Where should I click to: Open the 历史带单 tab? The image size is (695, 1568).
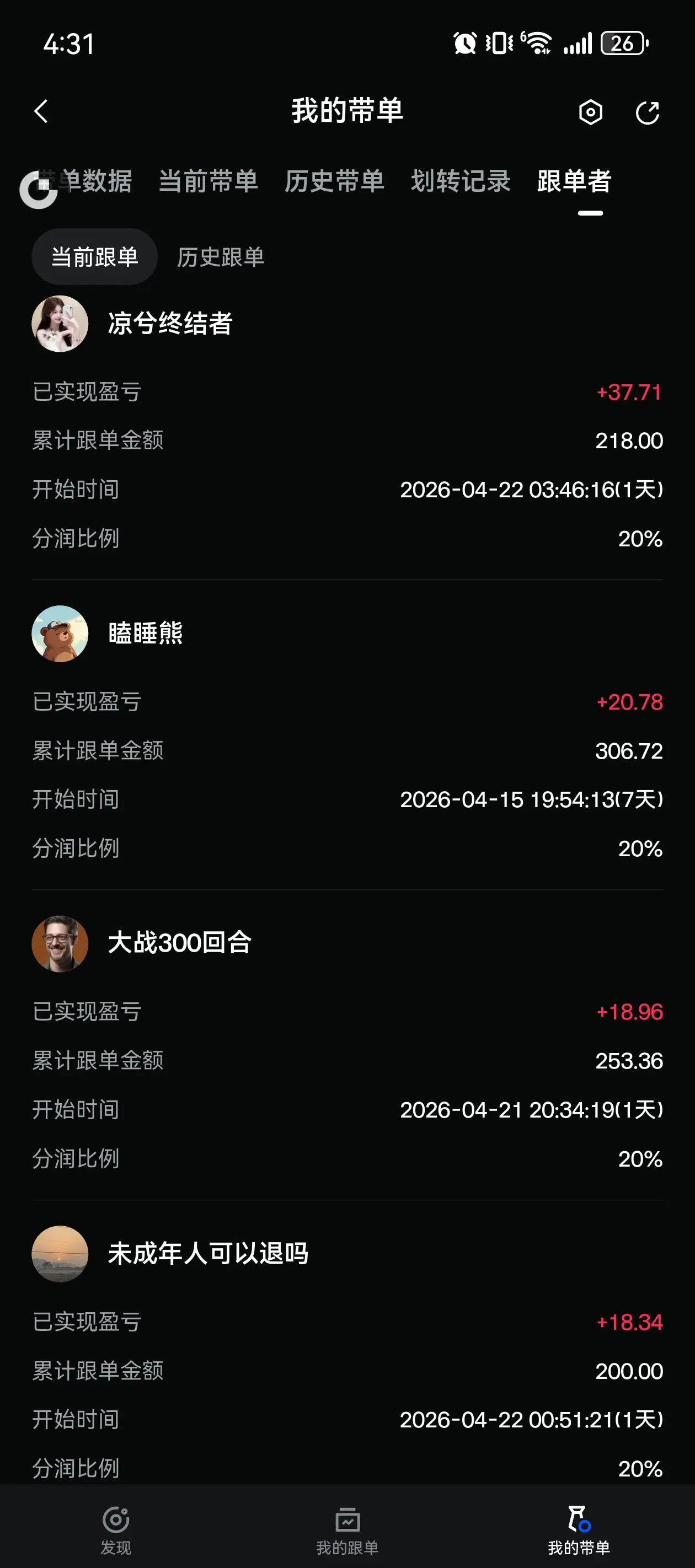334,181
